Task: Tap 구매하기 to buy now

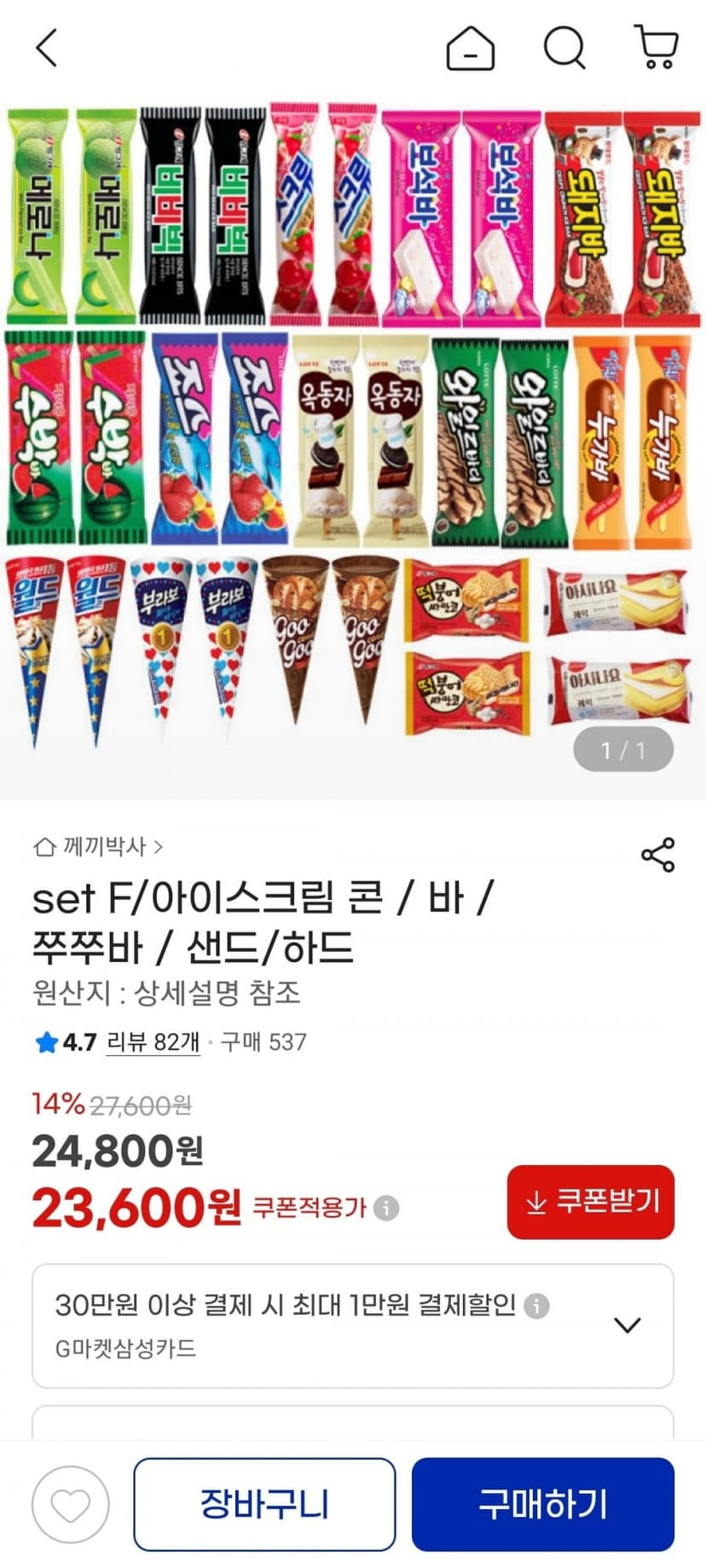Action: (543, 1504)
